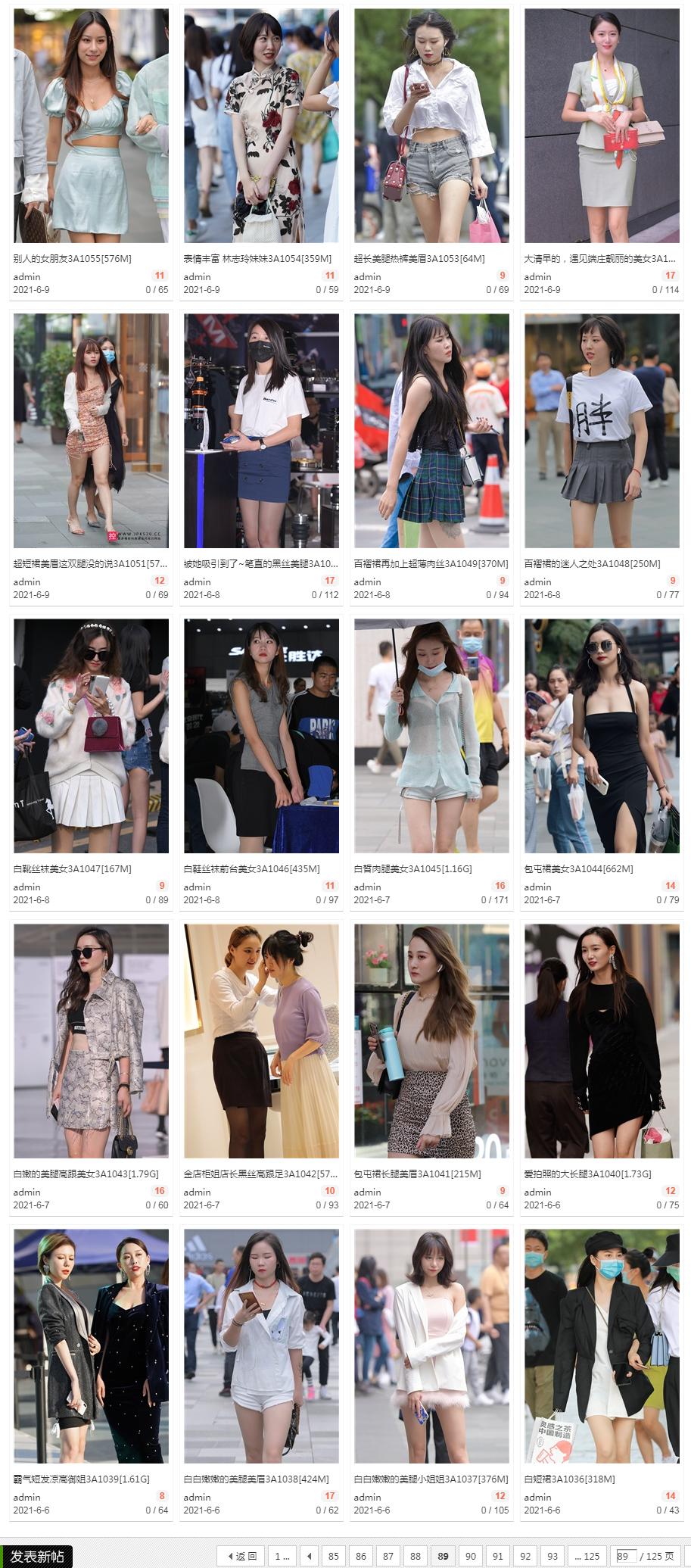691x1568 pixels.
Task: Focus the page number input field
Action: tap(624, 1556)
